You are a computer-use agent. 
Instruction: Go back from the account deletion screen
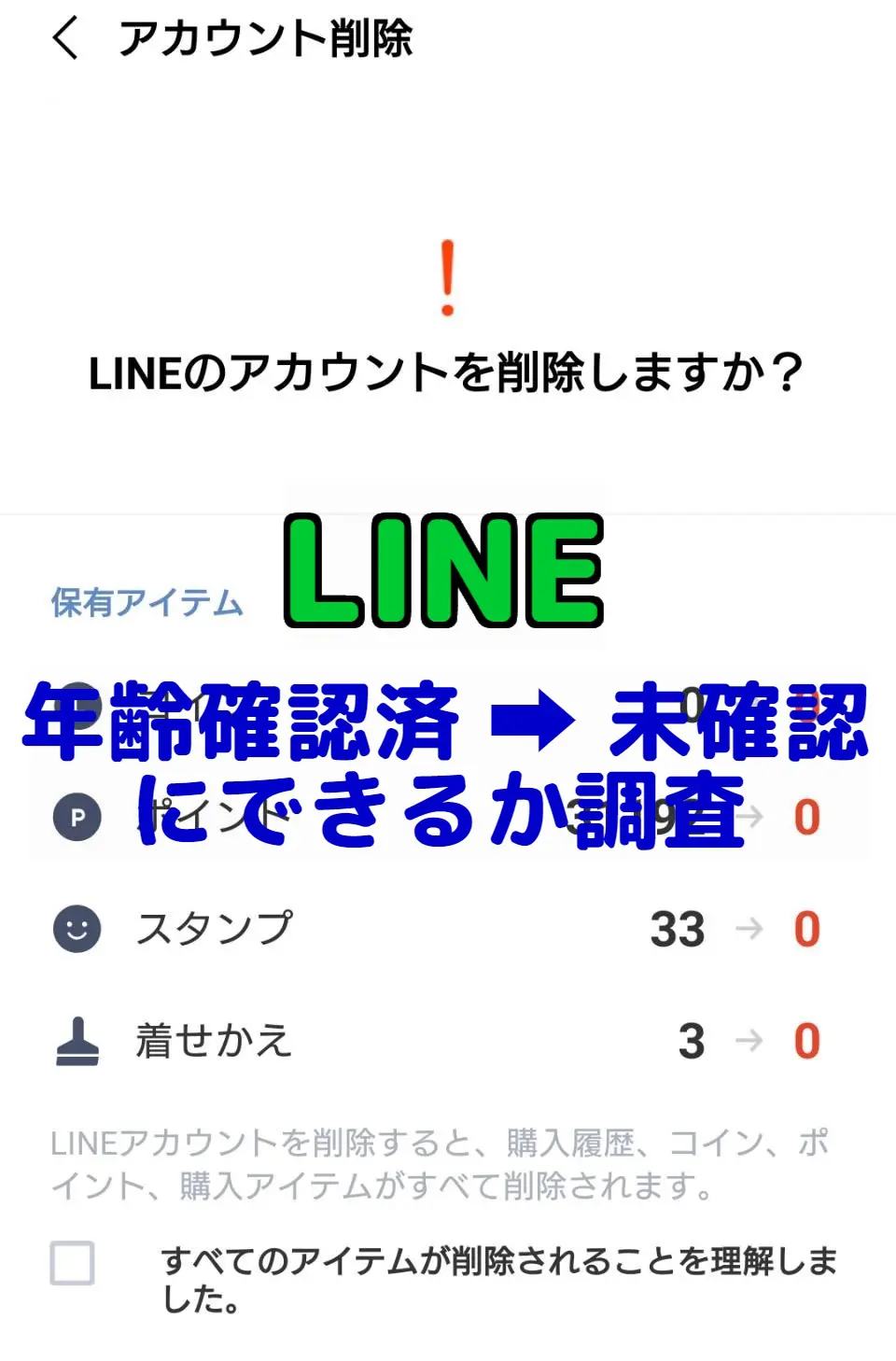pos(65,39)
